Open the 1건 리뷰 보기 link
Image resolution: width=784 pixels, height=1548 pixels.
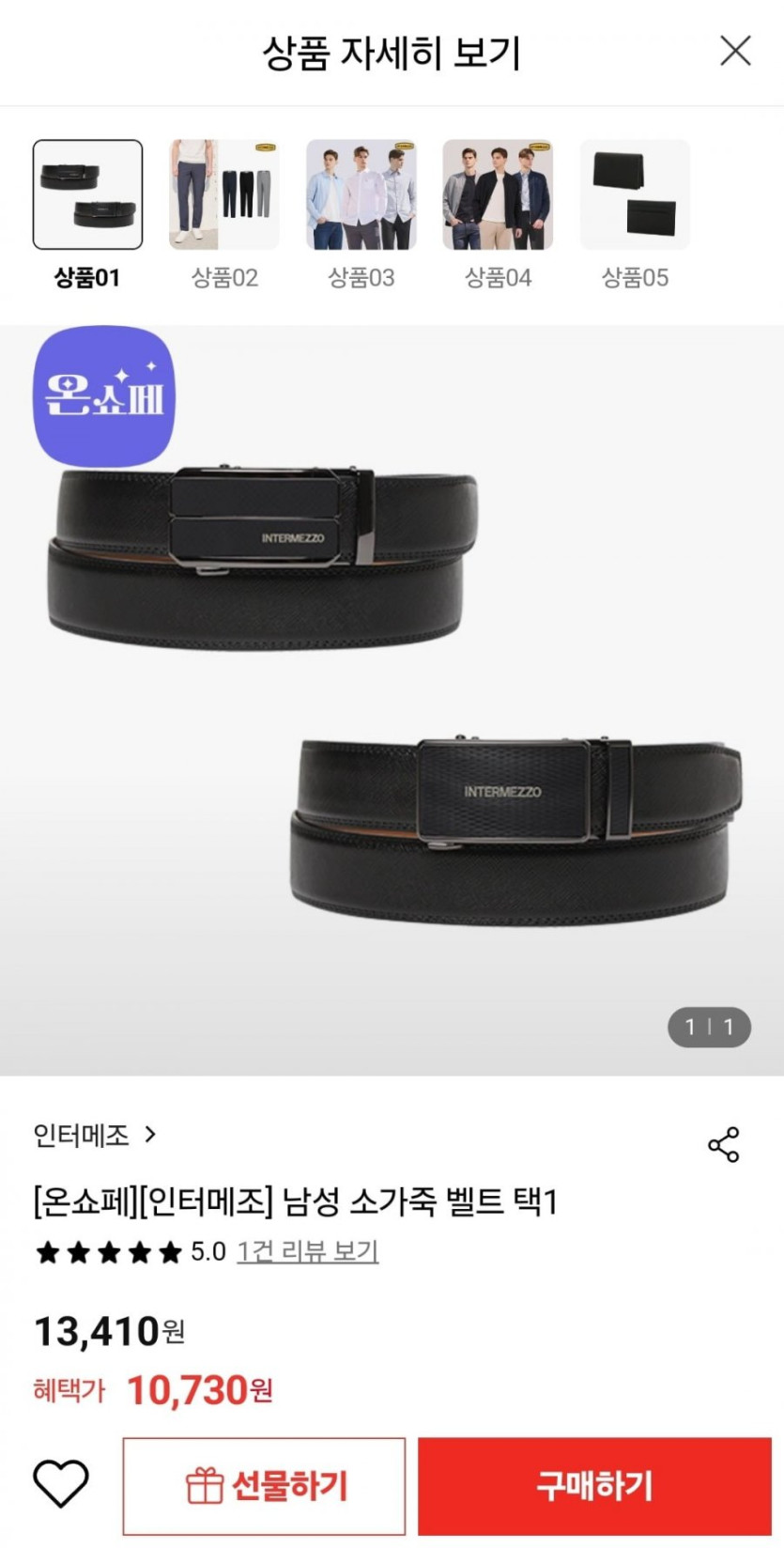click(307, 1251)
